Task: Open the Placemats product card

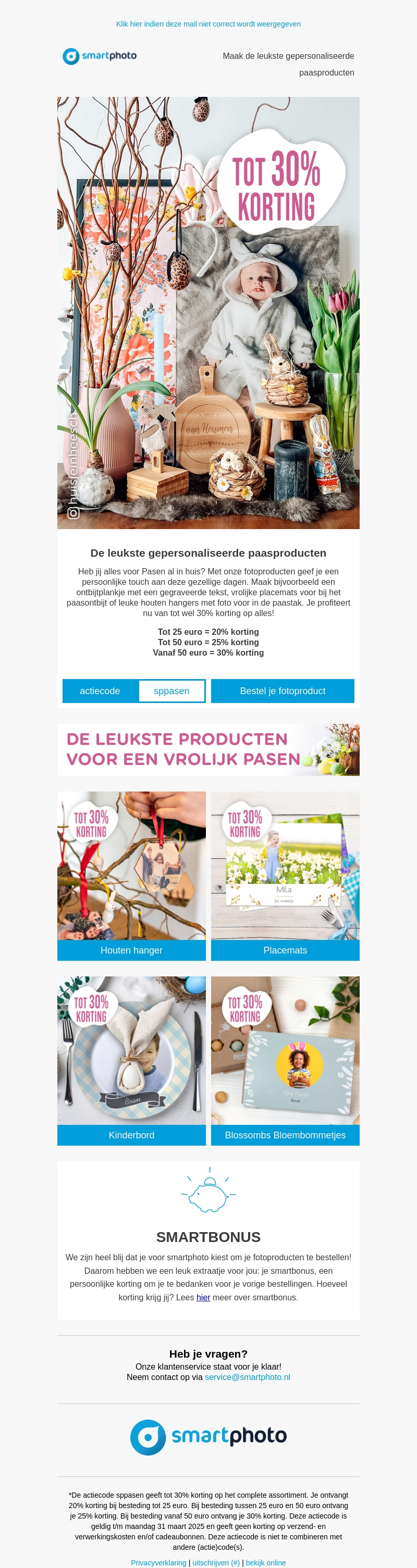Action: (x=285, y=876)
